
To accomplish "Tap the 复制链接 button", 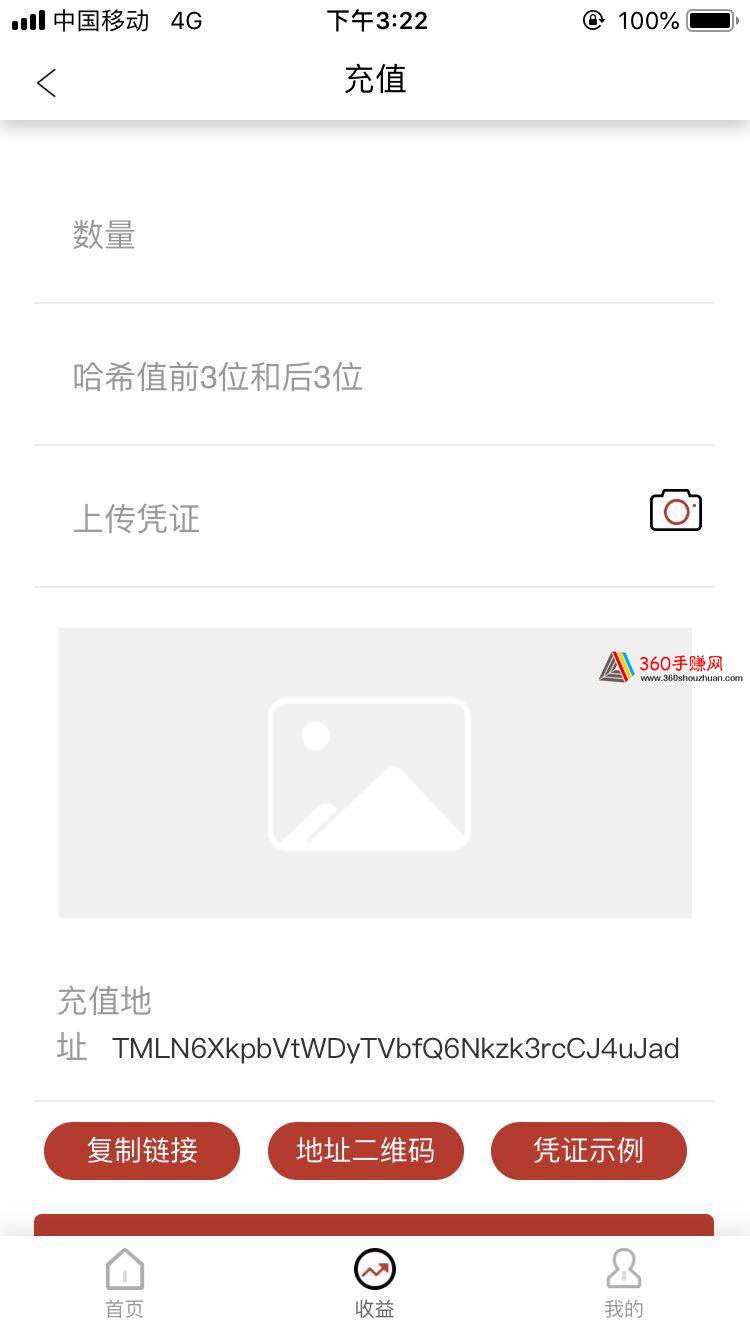I will point(142,1151).
